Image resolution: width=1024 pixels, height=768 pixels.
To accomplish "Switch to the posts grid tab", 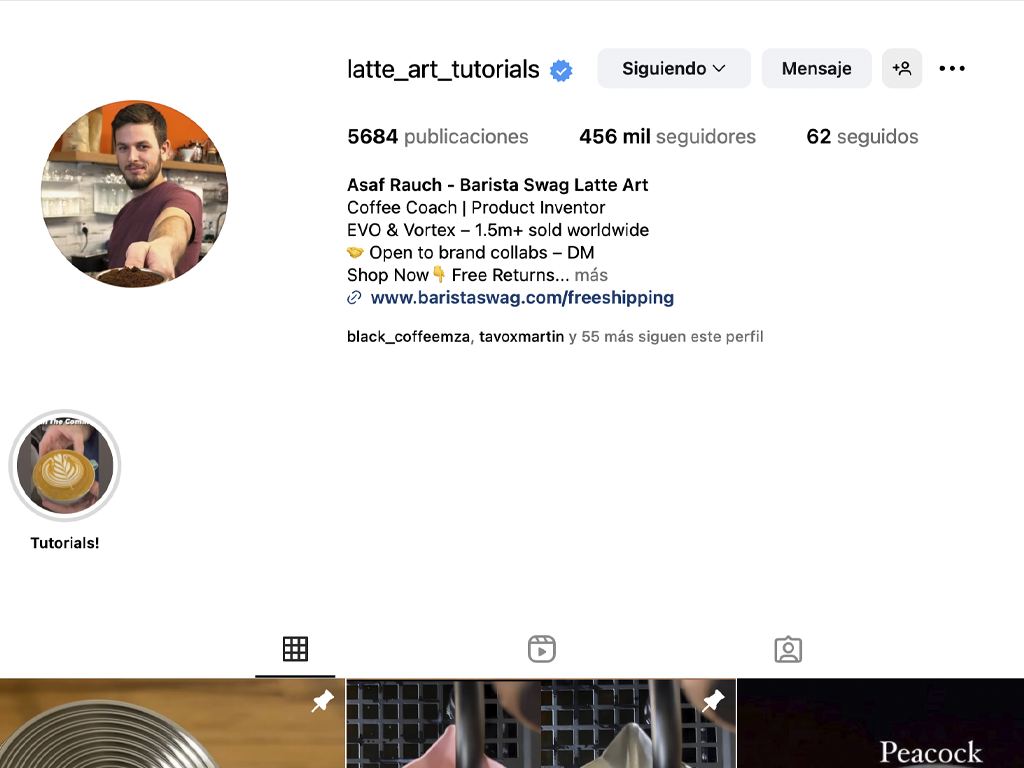I will (295, 649).
